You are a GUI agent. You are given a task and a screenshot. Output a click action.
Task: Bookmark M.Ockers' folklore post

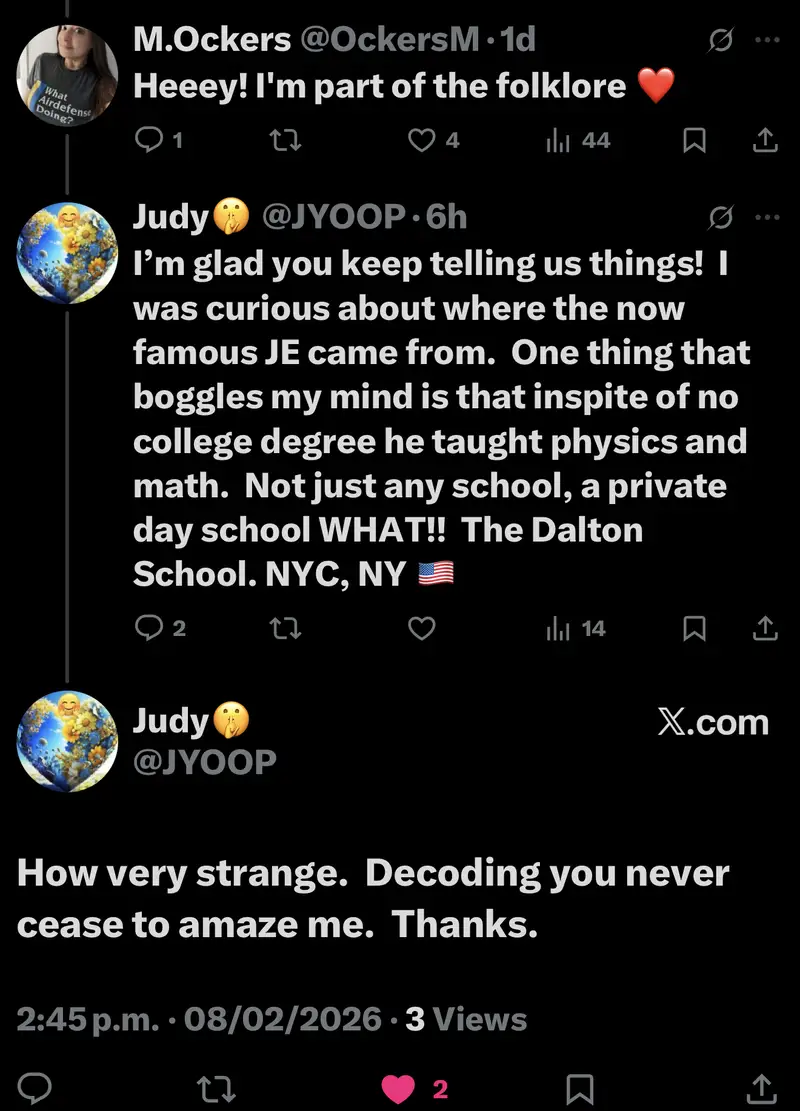pyautogui.click(x=693, y=141)
